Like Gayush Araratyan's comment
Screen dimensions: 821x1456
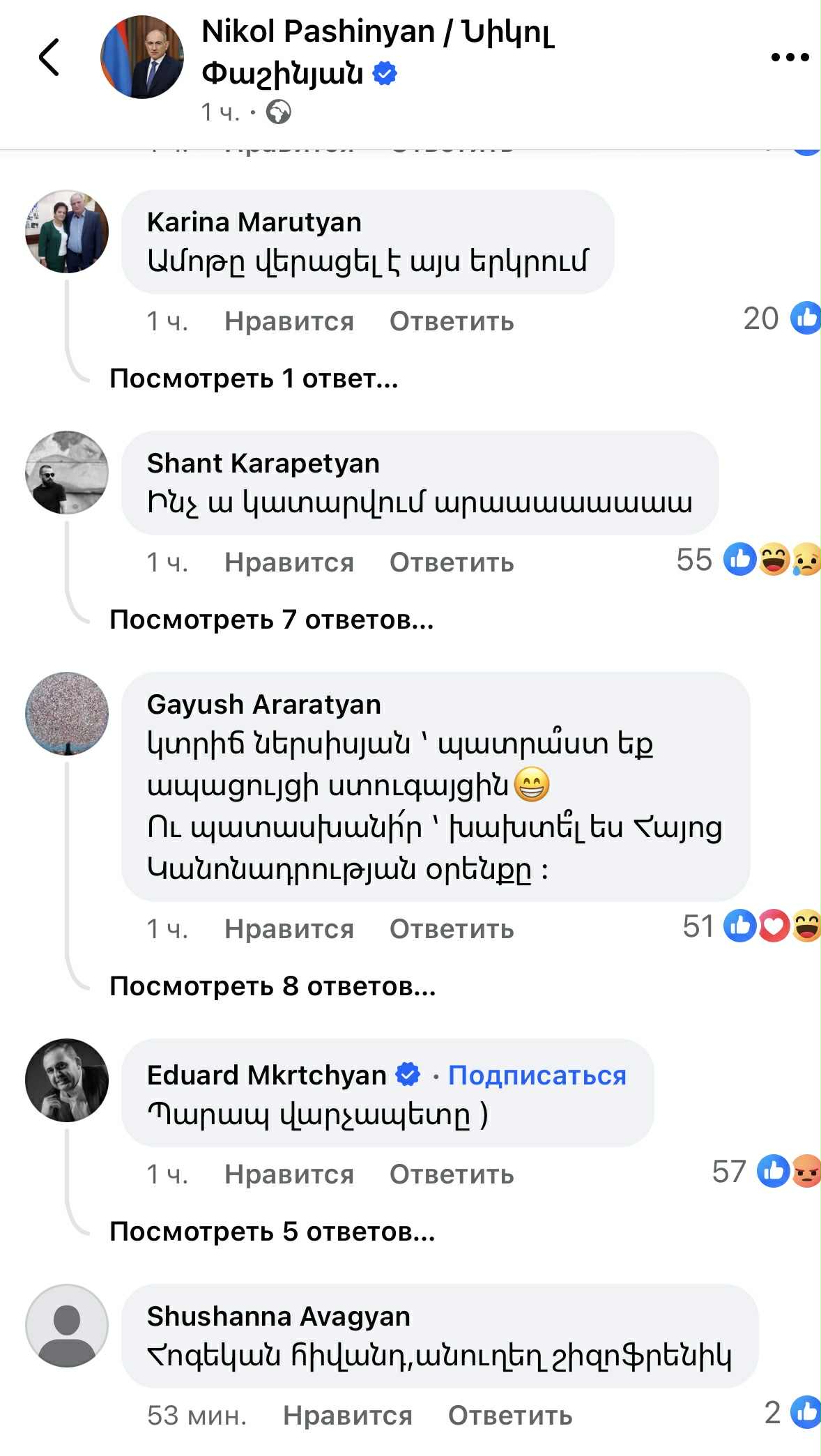coord(289,929)
